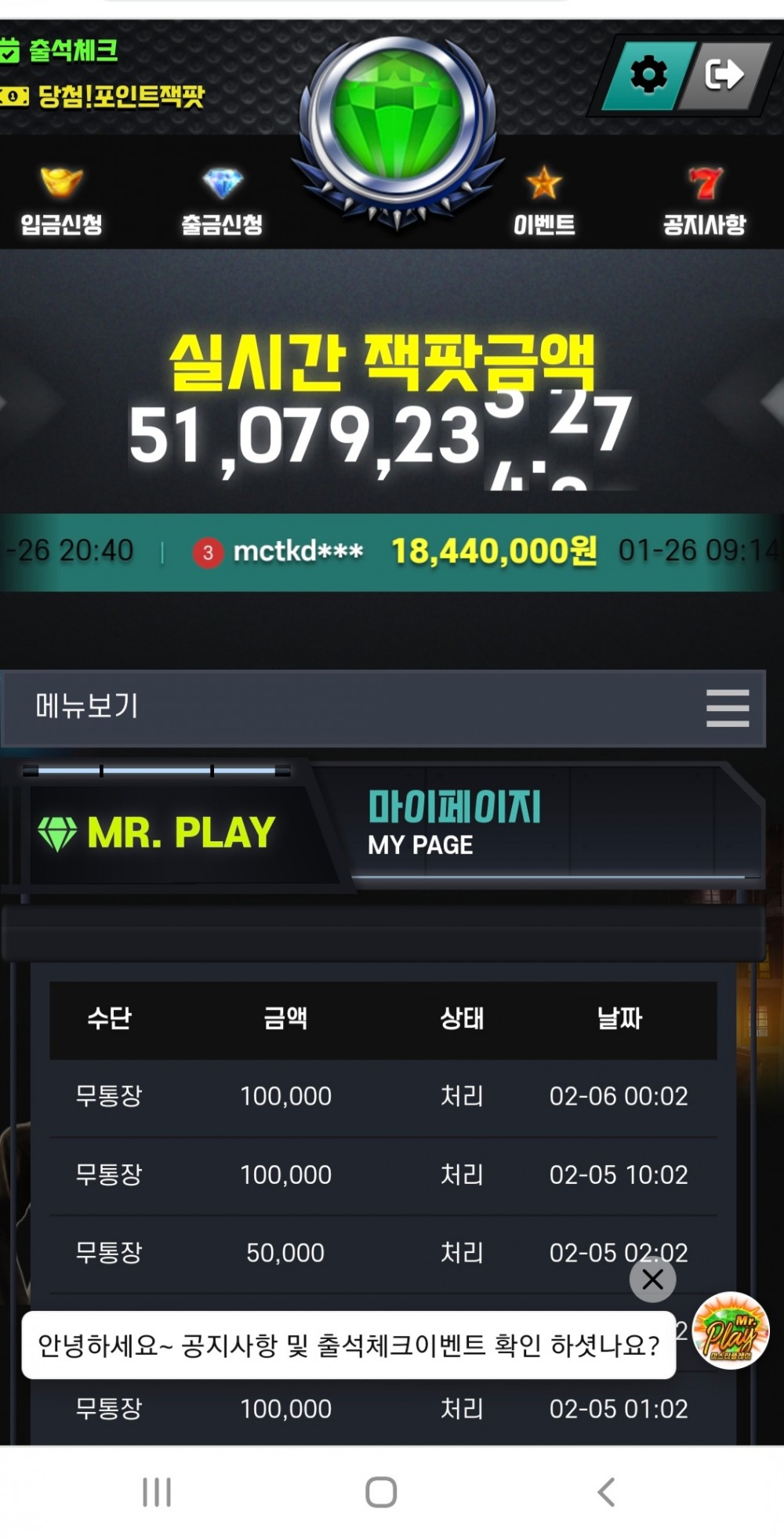Tap the logout arrow icon
The width and height of the screenshot is (784, 1539).
click(x=723, y=75)
